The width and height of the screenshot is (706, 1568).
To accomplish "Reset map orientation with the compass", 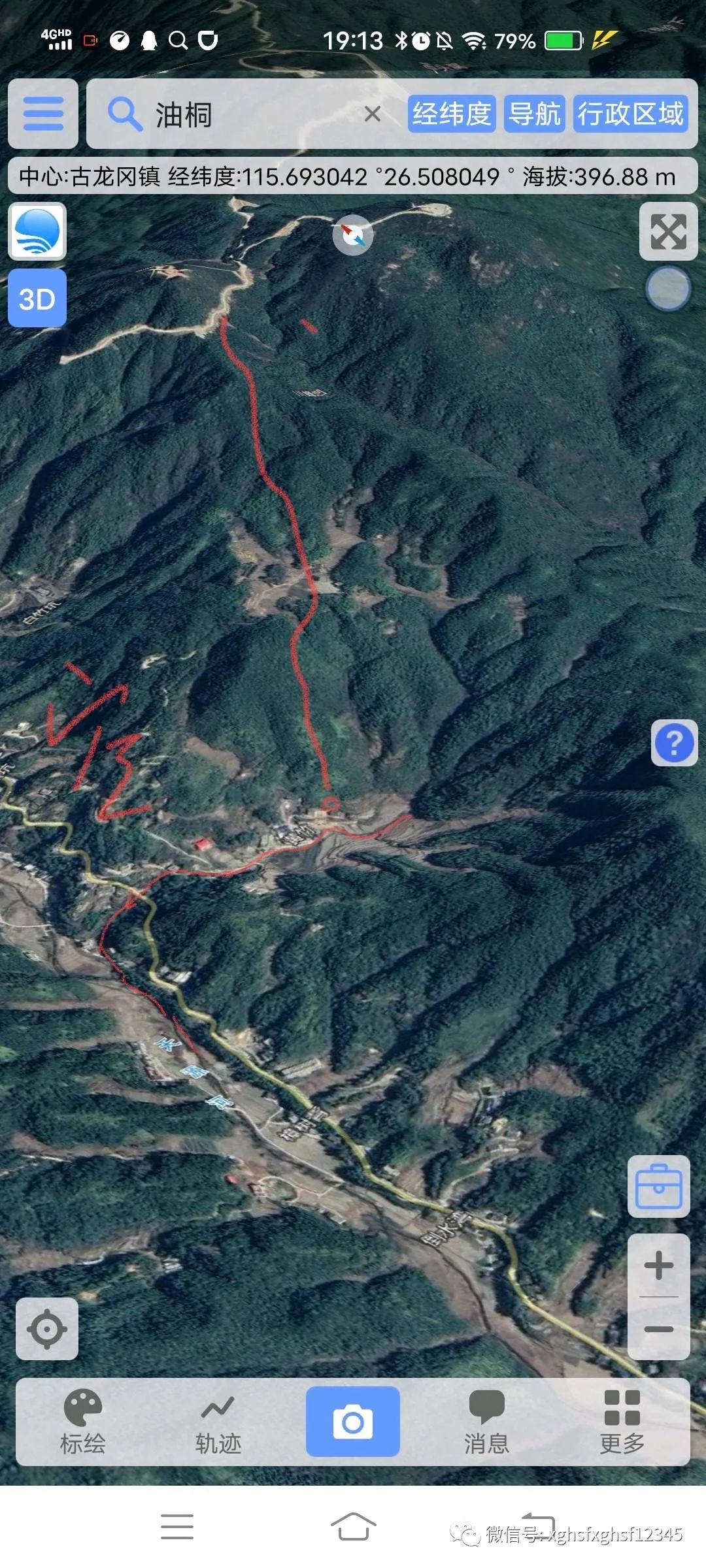I will tap(353, 235).
